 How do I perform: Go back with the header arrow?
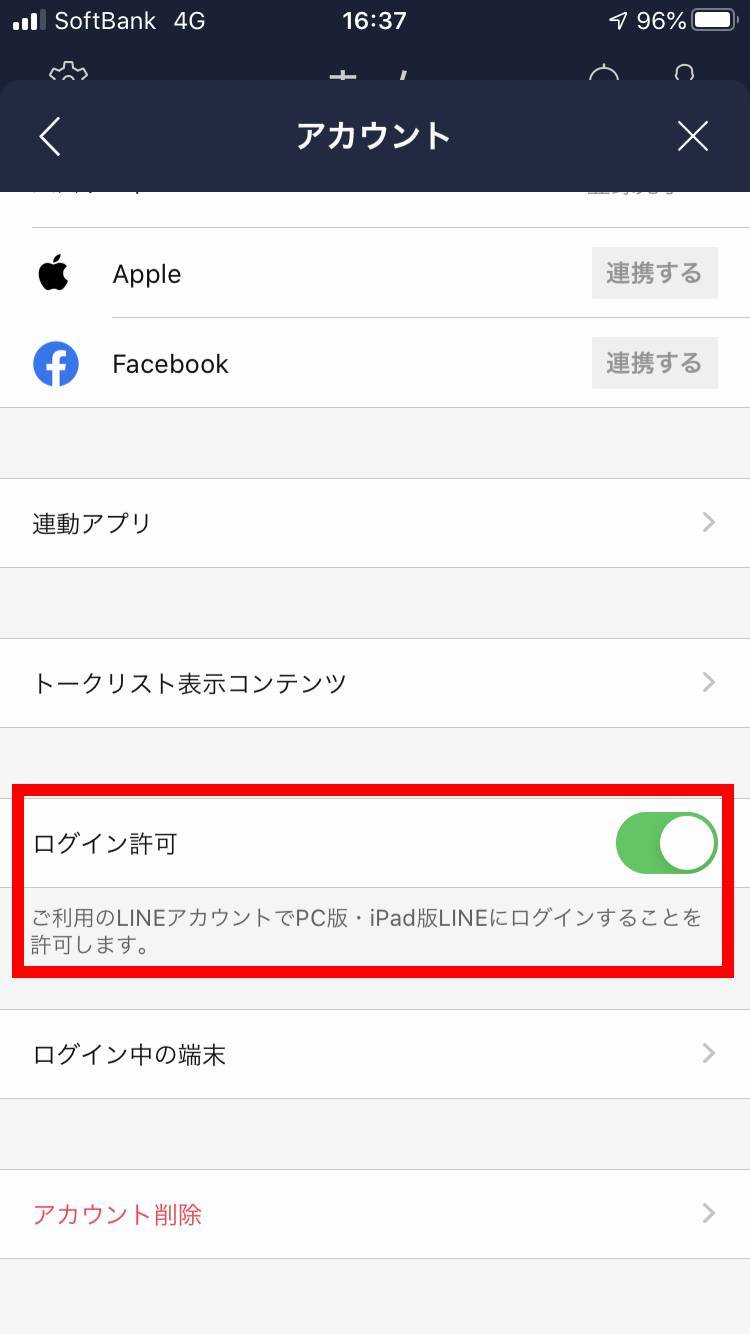click(50, 136)
